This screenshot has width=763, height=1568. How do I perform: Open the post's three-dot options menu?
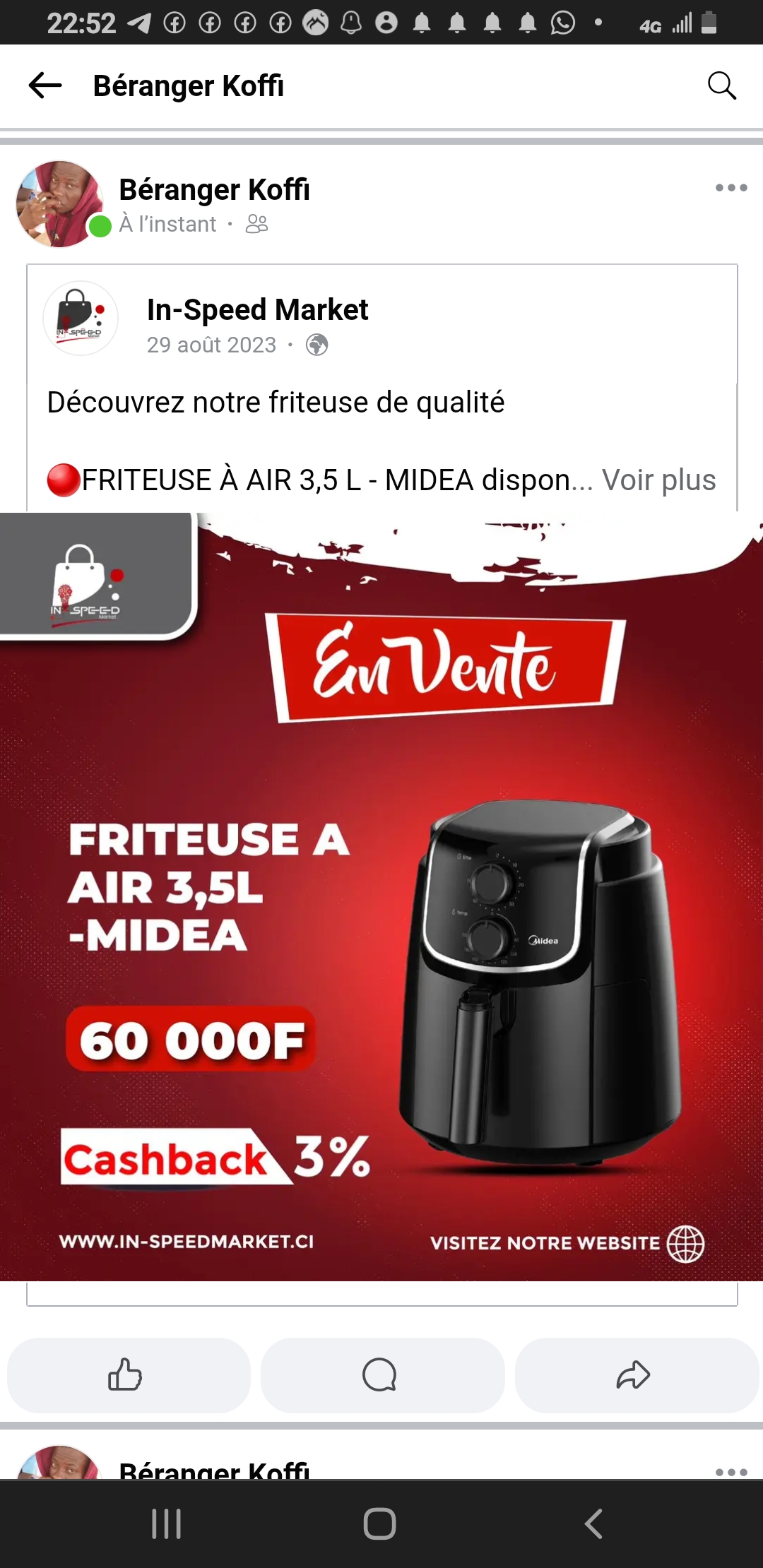[x=731, y=188]
